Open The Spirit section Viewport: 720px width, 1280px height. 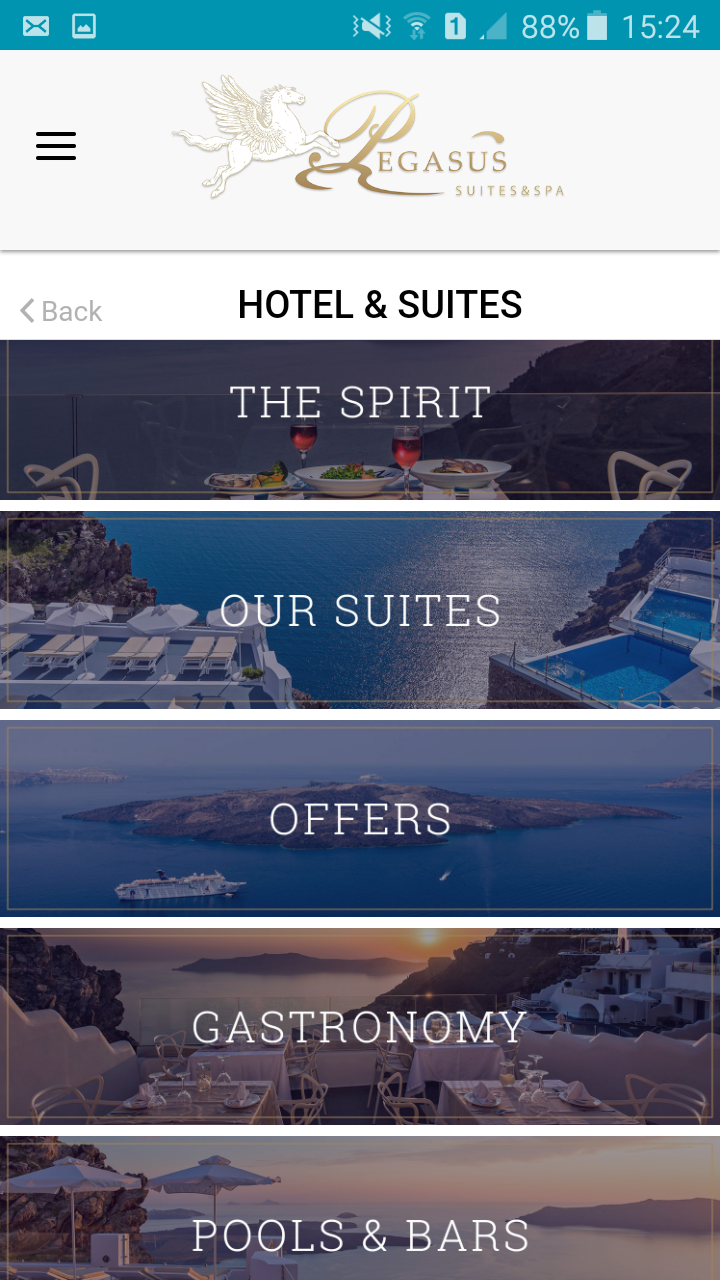point(360,419)
